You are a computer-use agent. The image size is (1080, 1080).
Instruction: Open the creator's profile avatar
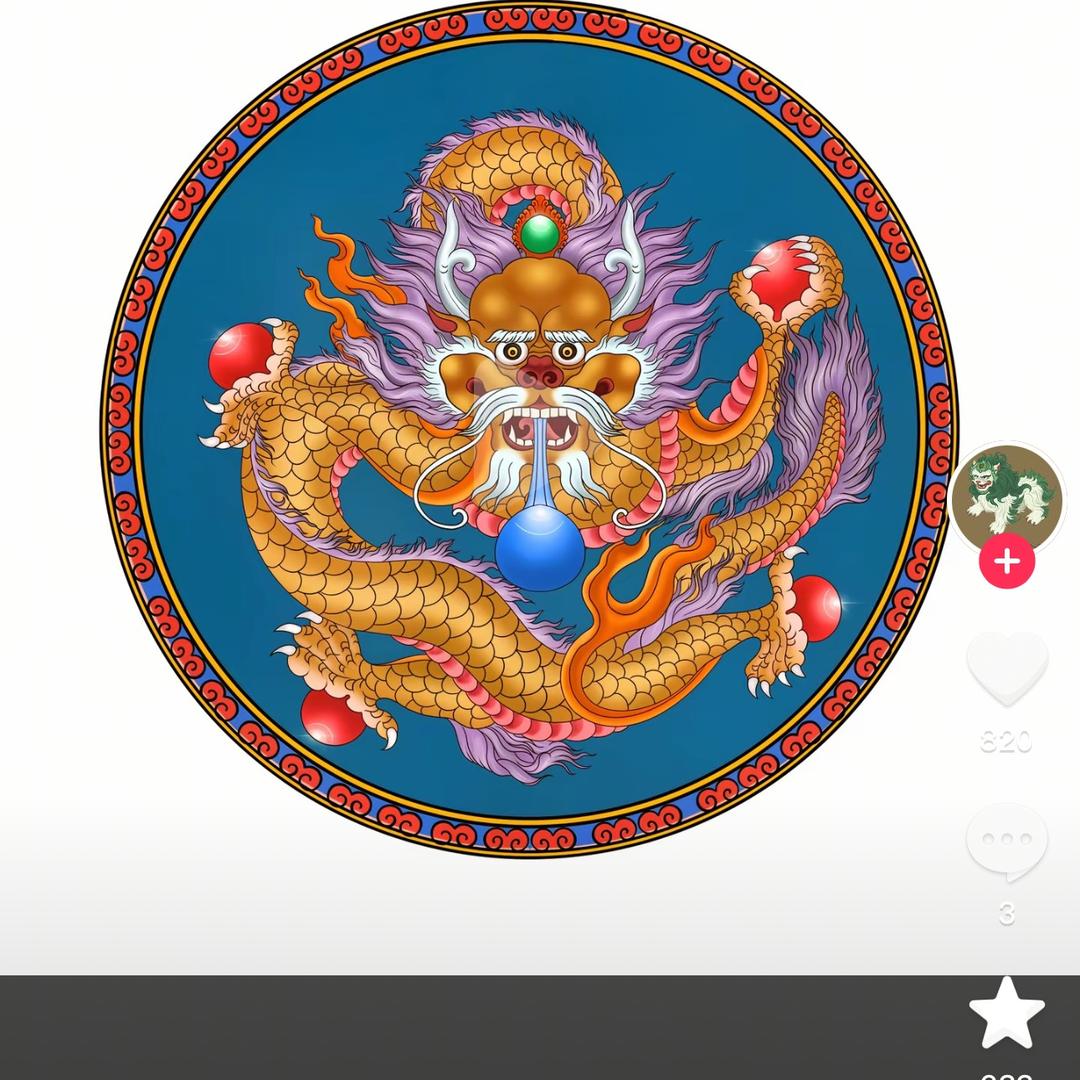pyautogui.click(x=1006, y=497)
